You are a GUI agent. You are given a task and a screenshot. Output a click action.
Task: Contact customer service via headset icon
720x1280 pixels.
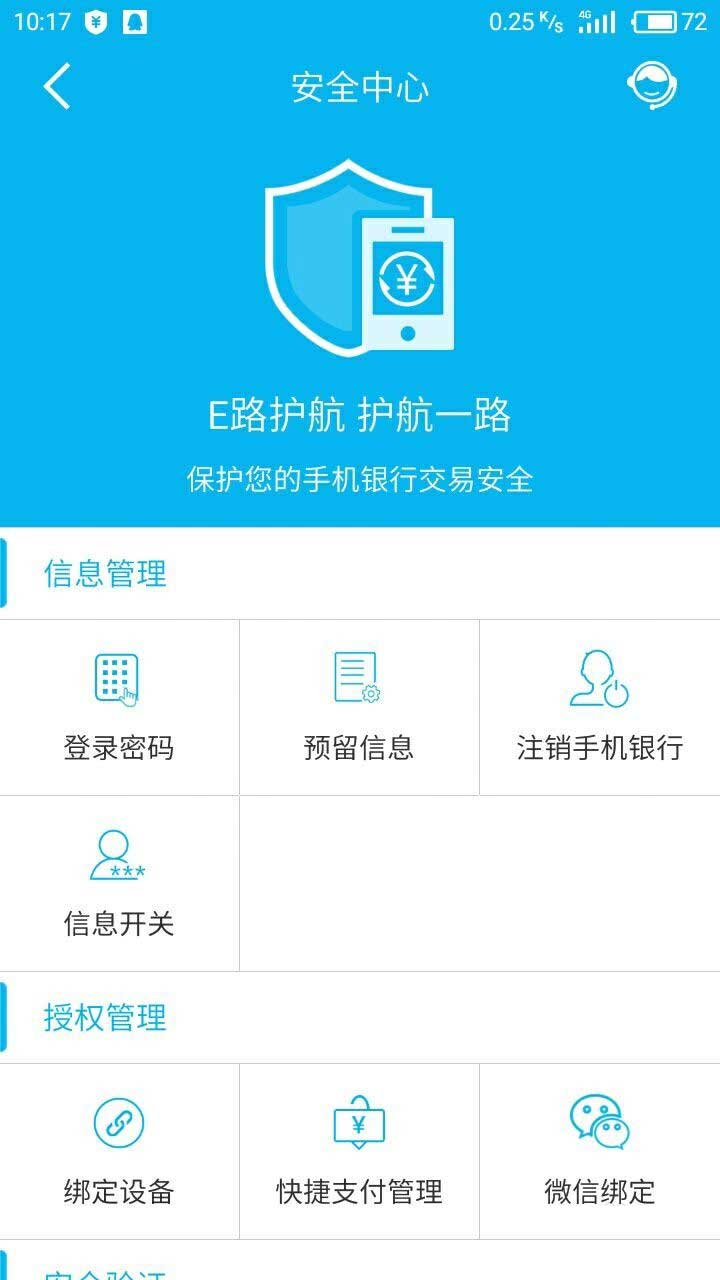point(652,87)
